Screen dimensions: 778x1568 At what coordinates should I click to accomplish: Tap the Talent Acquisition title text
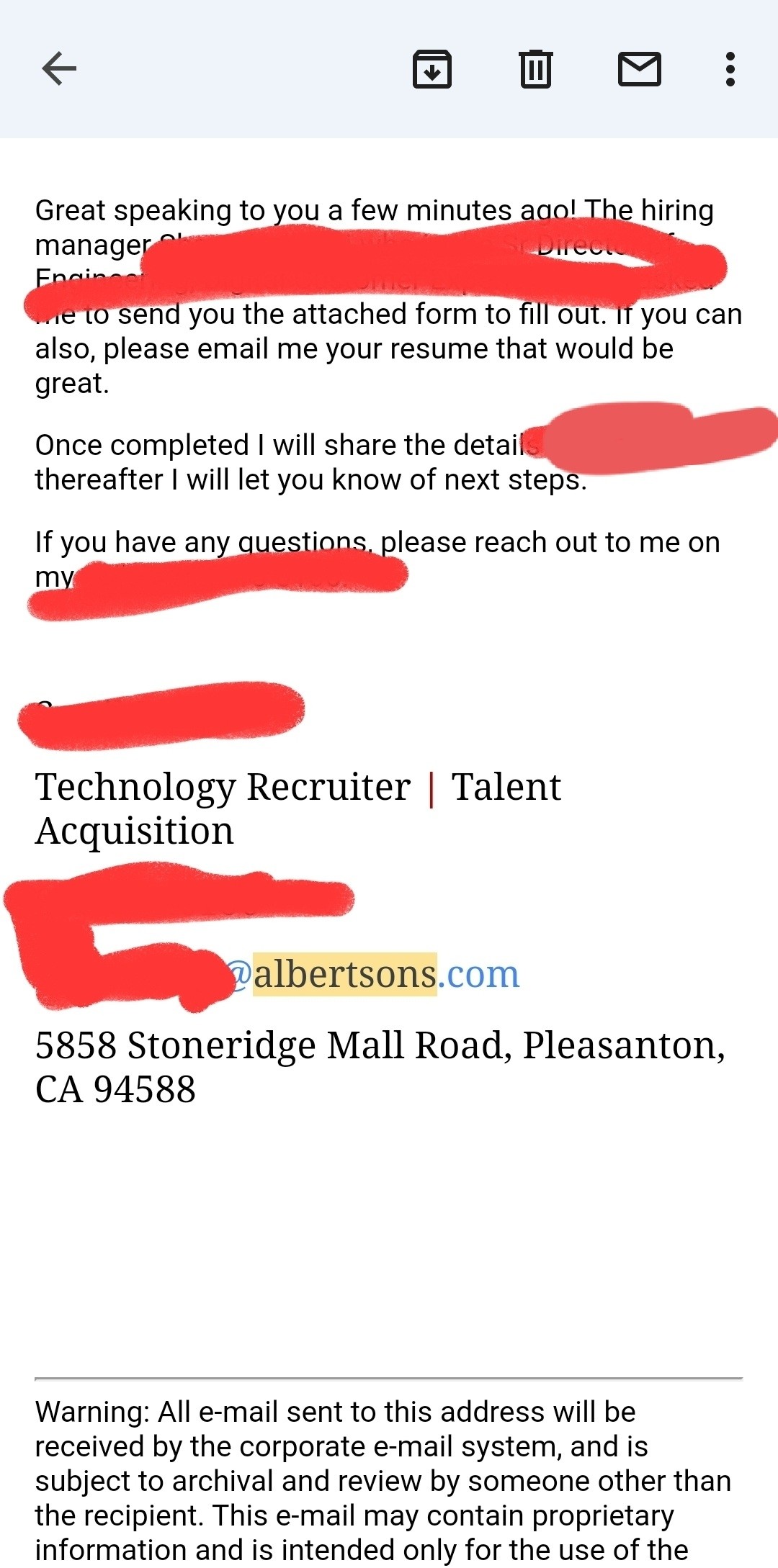pyautogui.click(x=504, y=786)
